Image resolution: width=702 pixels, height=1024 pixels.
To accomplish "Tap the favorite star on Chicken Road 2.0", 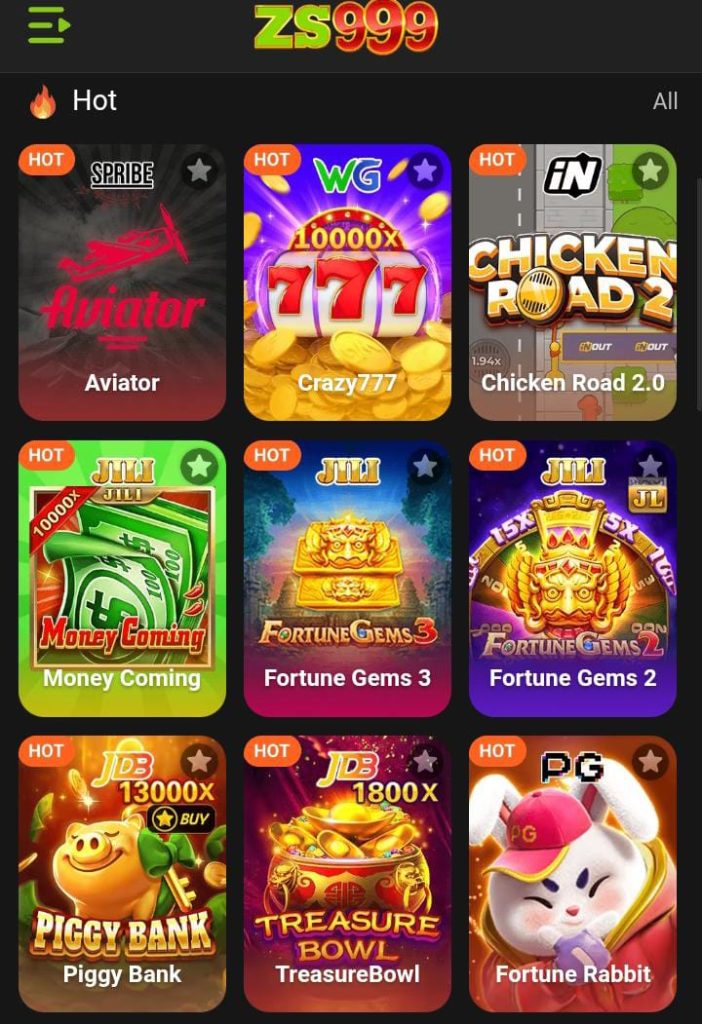I will click(x=651, y=171).
